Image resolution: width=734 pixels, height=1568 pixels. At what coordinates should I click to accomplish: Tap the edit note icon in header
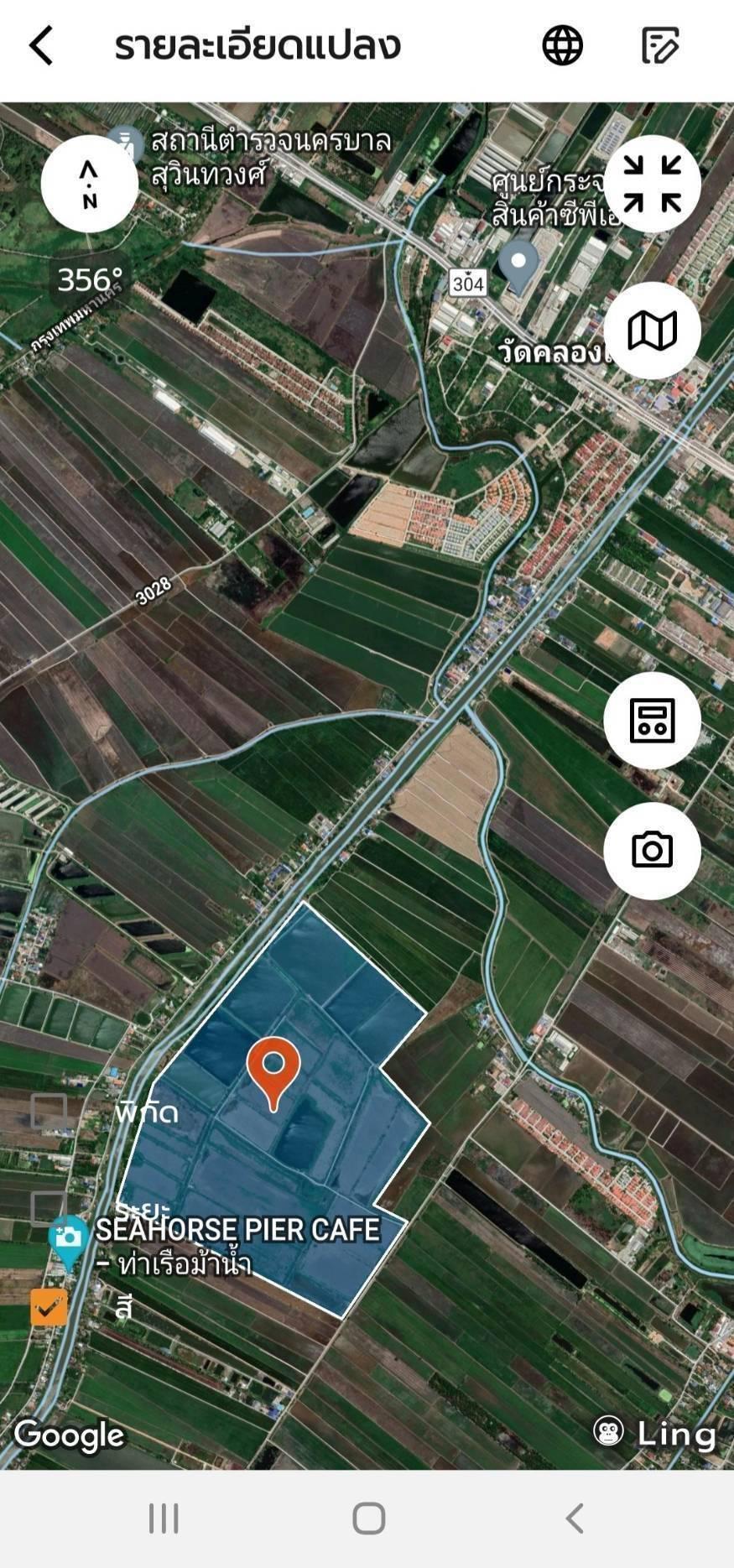660,45
